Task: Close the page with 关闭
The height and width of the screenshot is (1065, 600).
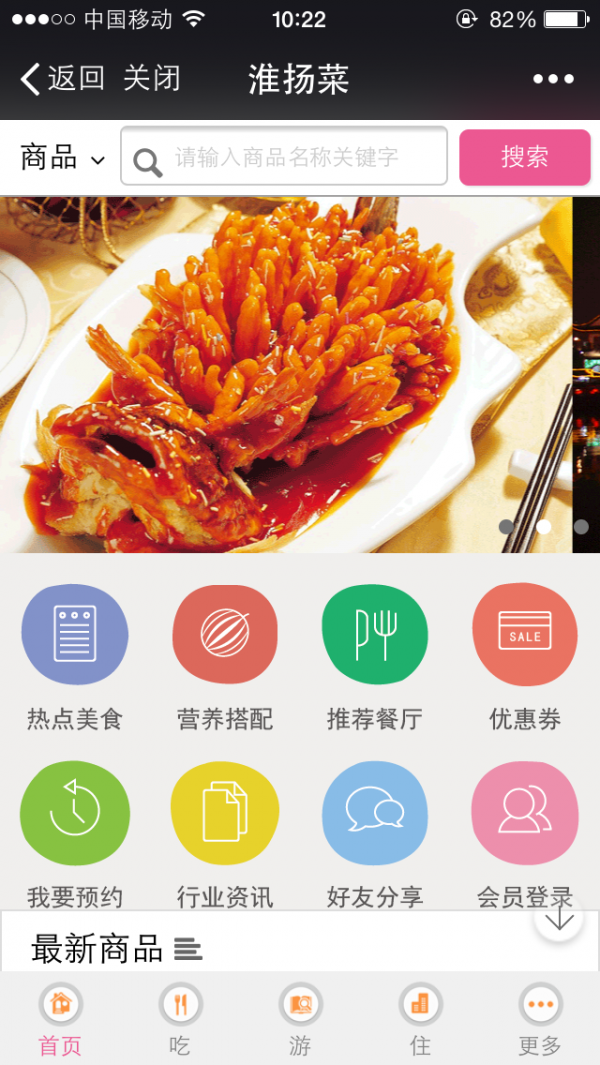Action: pyautogui.click(x=151, y=78)
